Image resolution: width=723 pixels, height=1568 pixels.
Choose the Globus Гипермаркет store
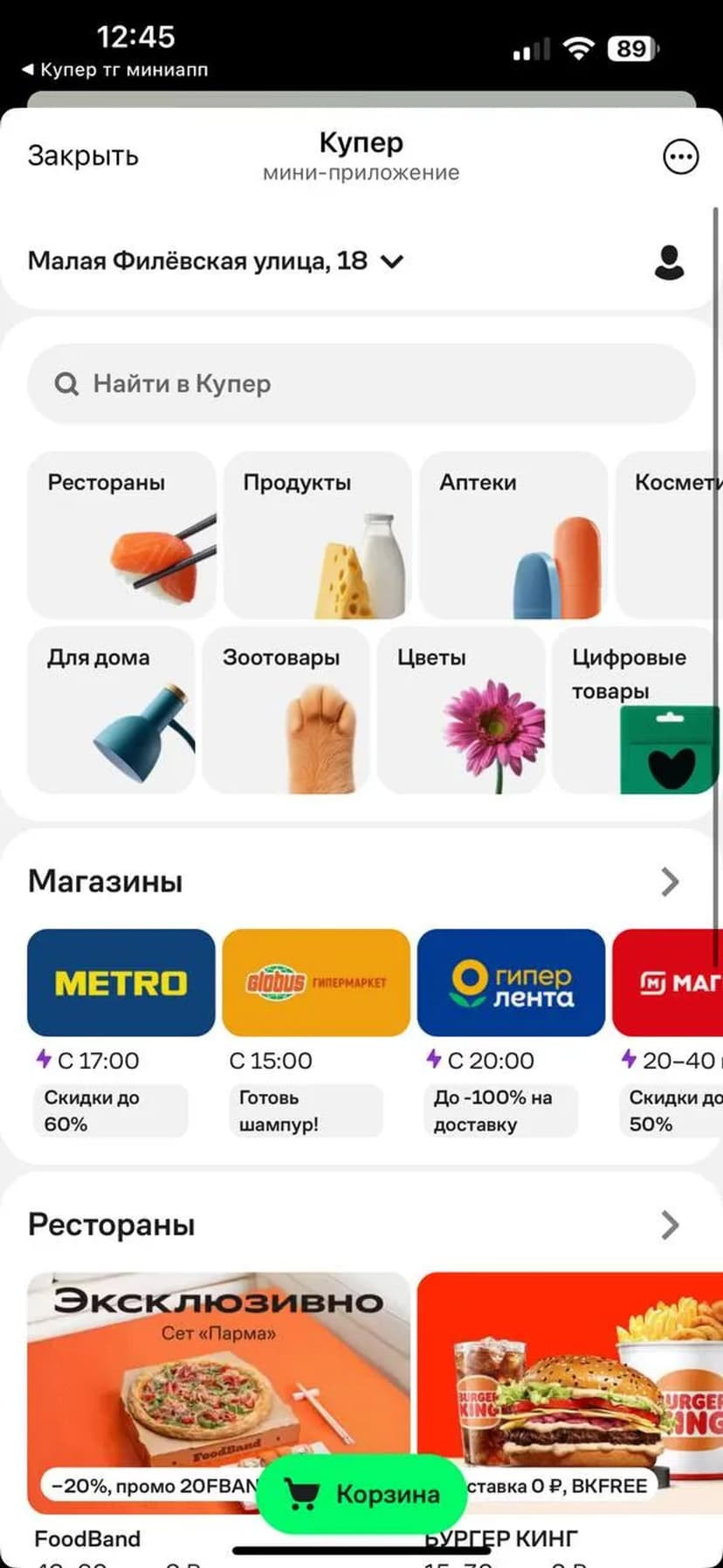tap(316, 983)
